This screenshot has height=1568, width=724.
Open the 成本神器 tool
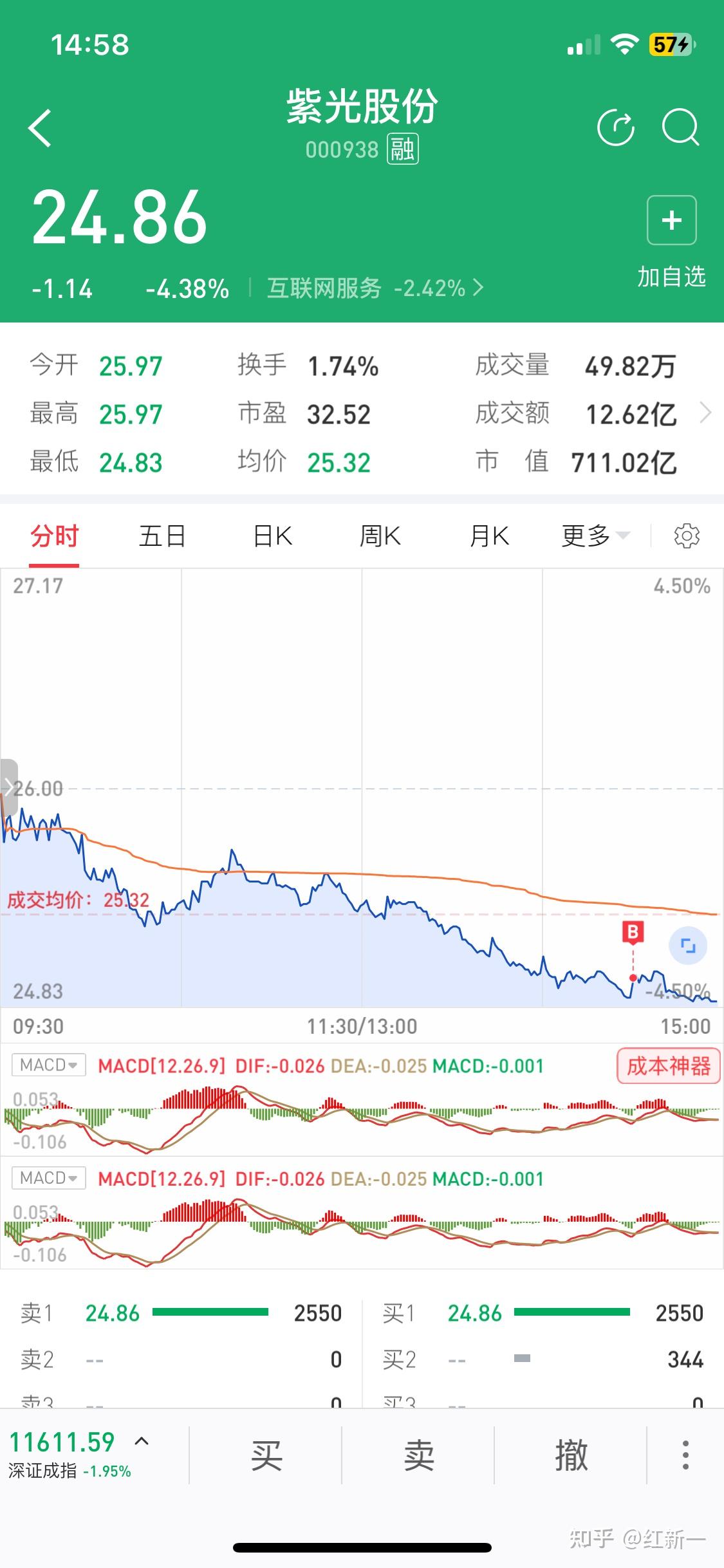click(x=669, y=1066)
